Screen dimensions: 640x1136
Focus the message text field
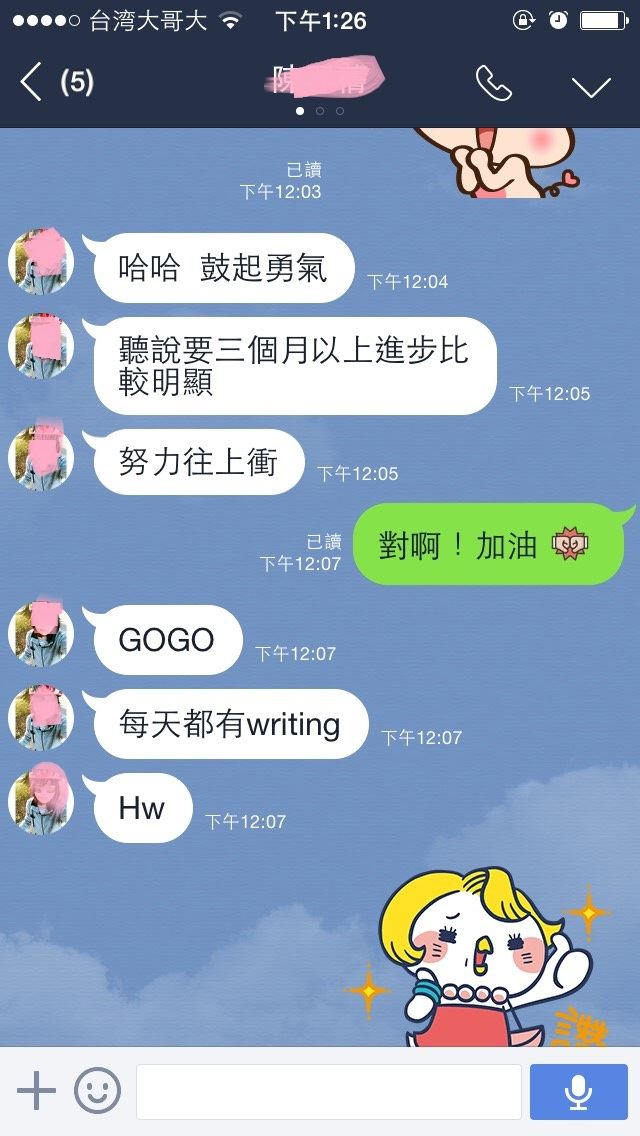[x=328, y=1091]
